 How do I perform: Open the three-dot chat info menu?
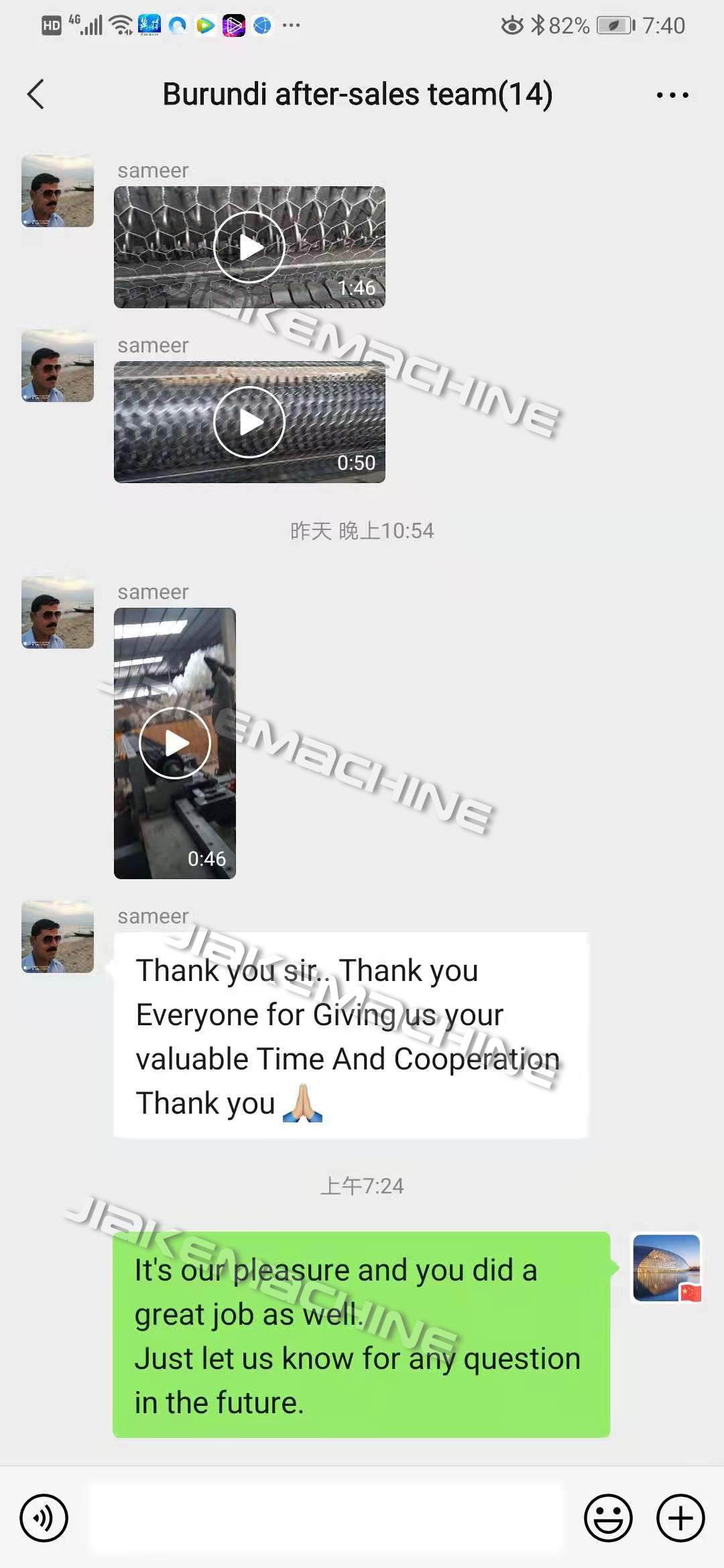[x=672, y=95]
